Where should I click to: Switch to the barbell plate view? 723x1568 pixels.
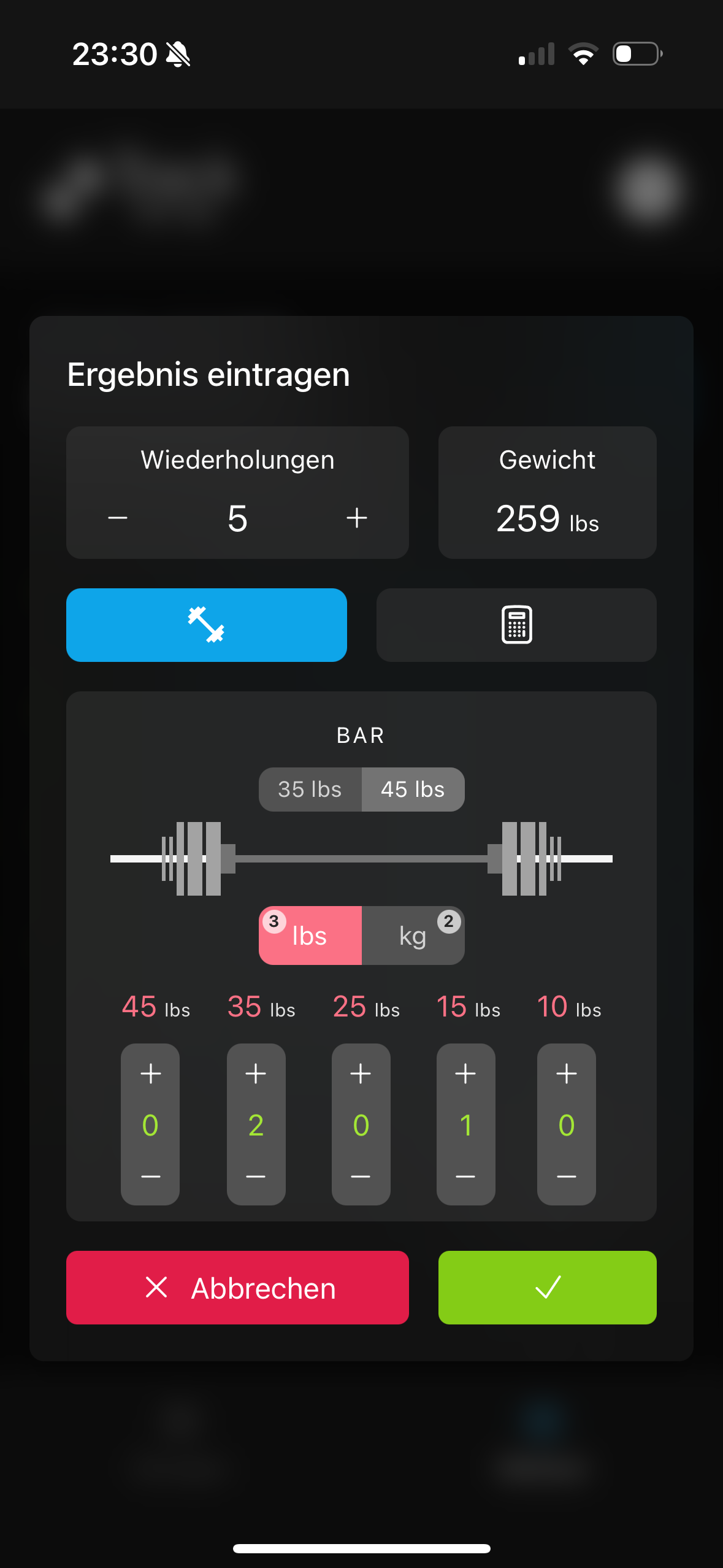click(x=206, y=625)
